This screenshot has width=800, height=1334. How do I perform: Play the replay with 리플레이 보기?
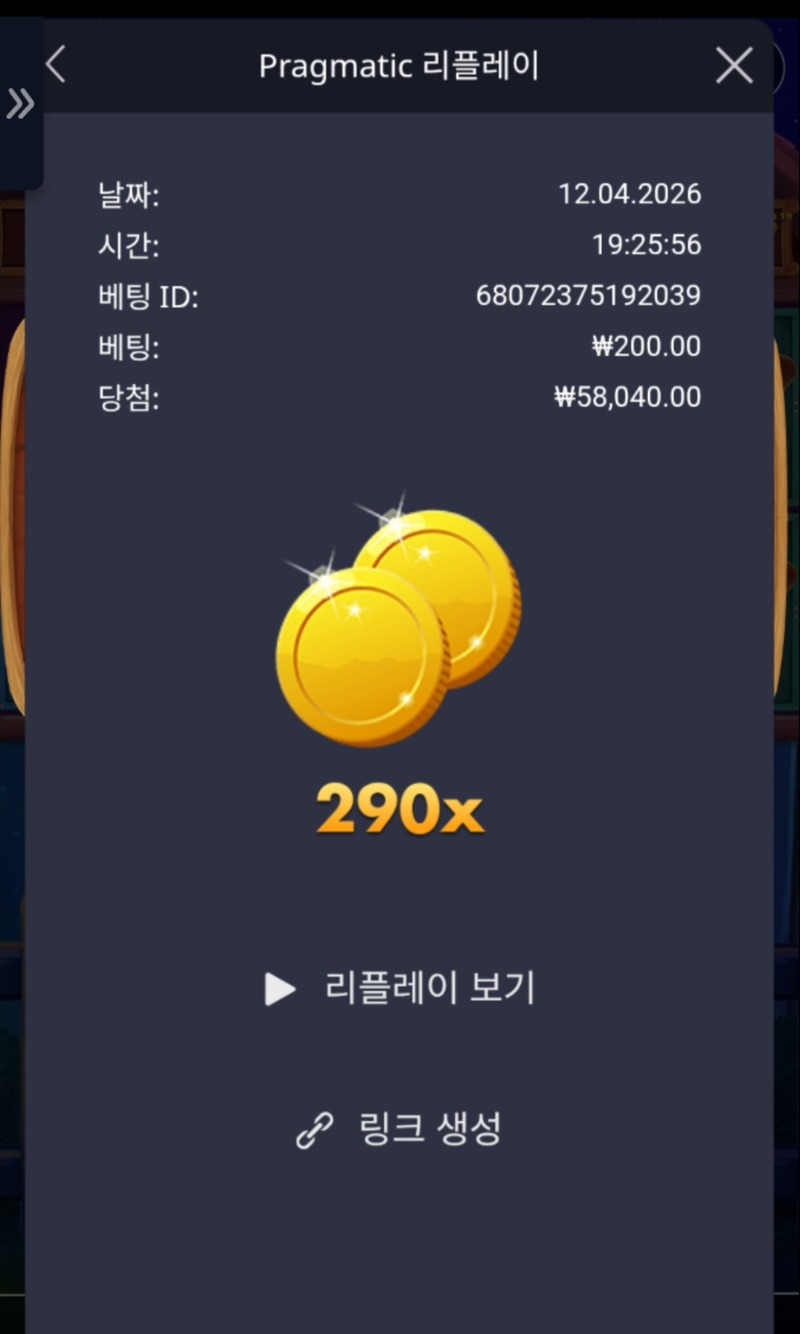[400, 988]
